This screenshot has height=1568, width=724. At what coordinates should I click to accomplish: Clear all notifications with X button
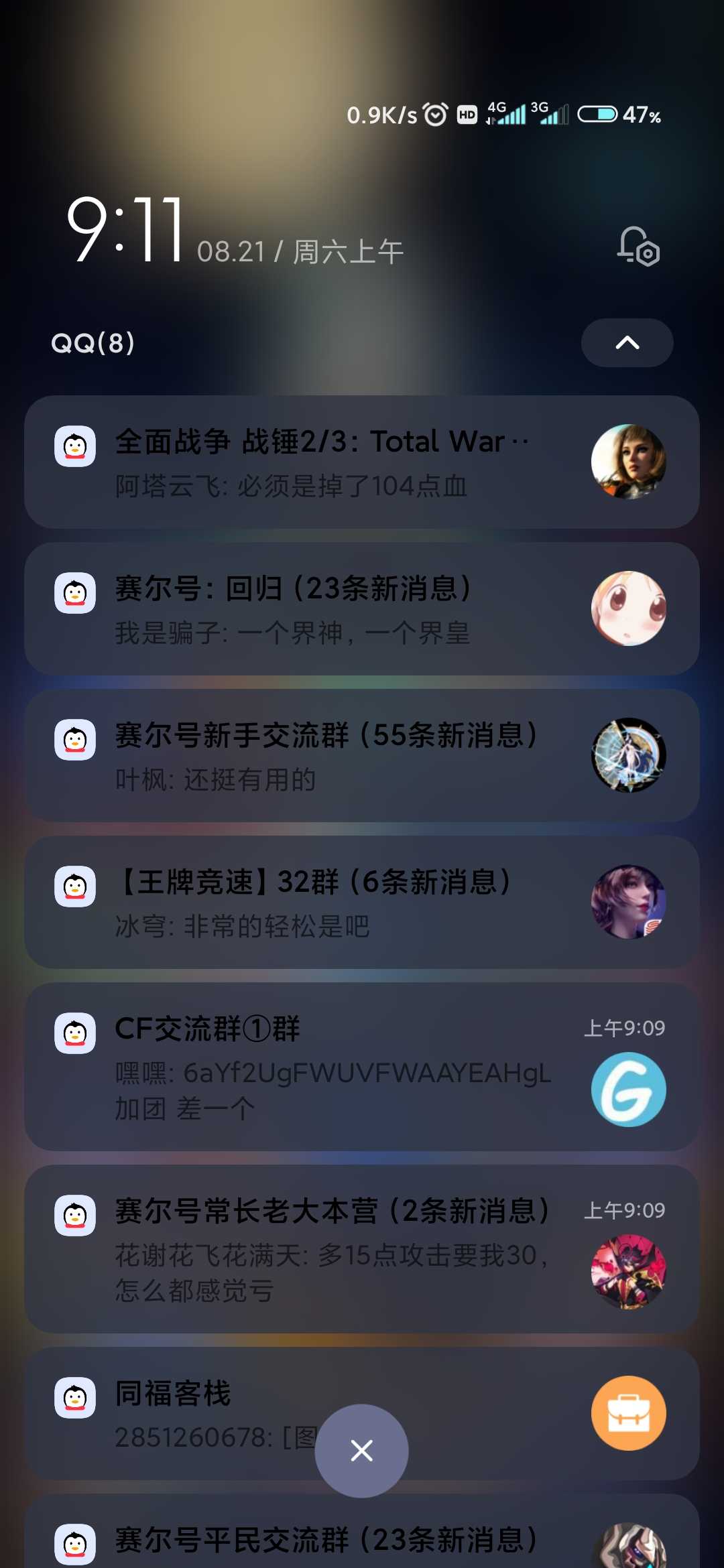(362, 1451)
